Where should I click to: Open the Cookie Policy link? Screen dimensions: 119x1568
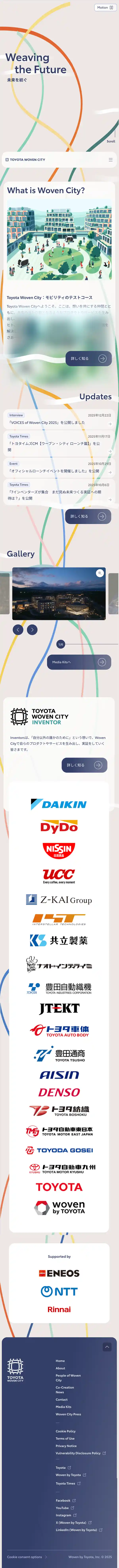pos(66,1431)
